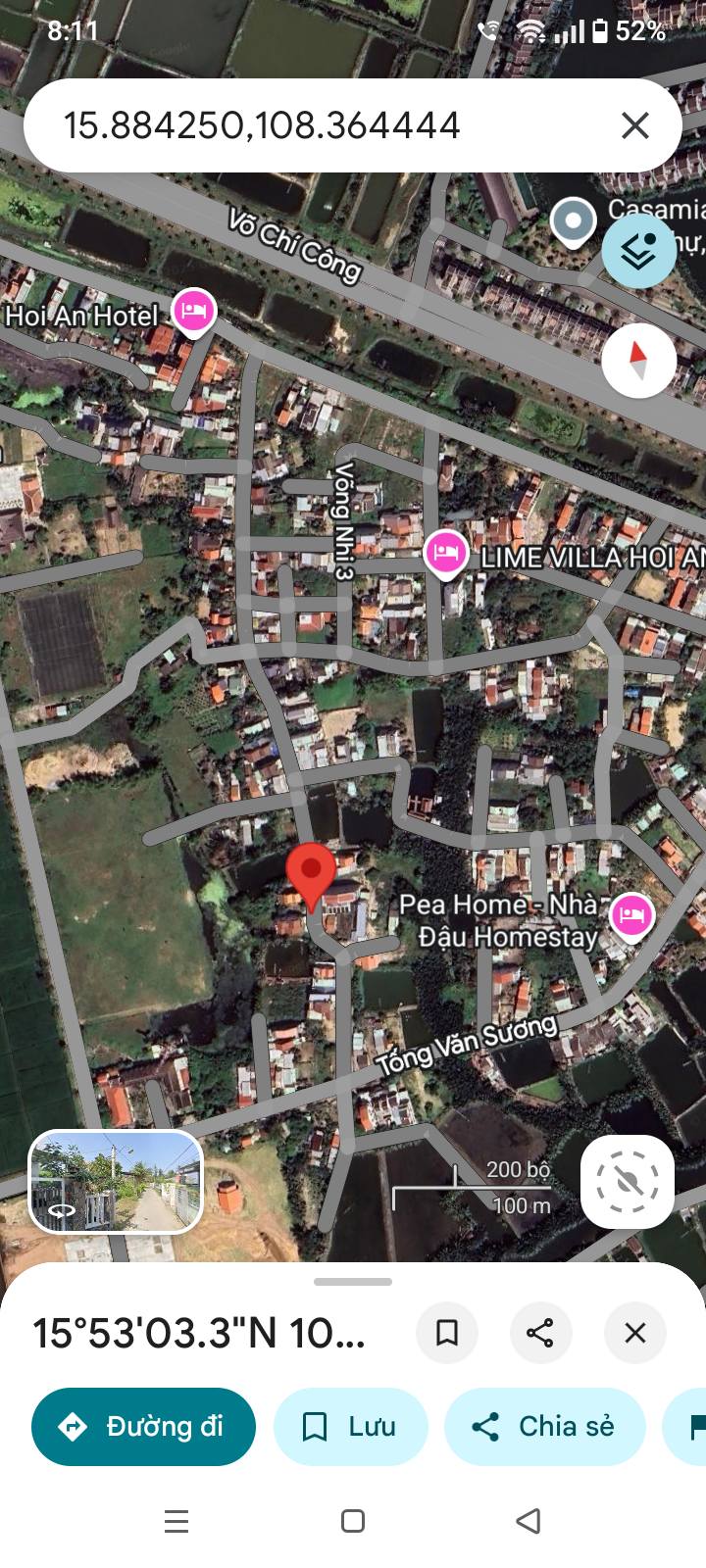Get directions with Đường đi
The image size is (706, 1568).
pyautogui.click(x=143, y=1427)
